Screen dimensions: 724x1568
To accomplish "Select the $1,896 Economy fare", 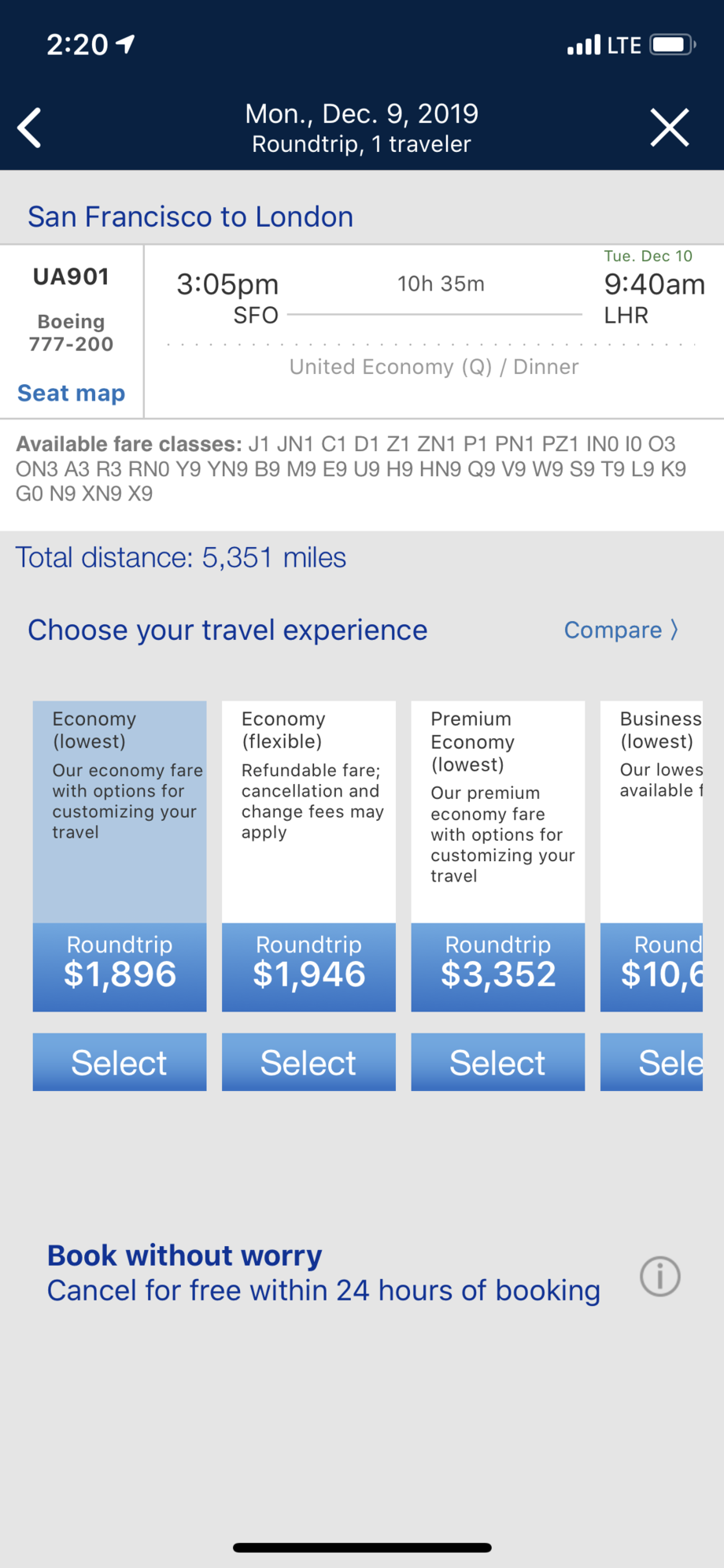I will coord(120,1062).
